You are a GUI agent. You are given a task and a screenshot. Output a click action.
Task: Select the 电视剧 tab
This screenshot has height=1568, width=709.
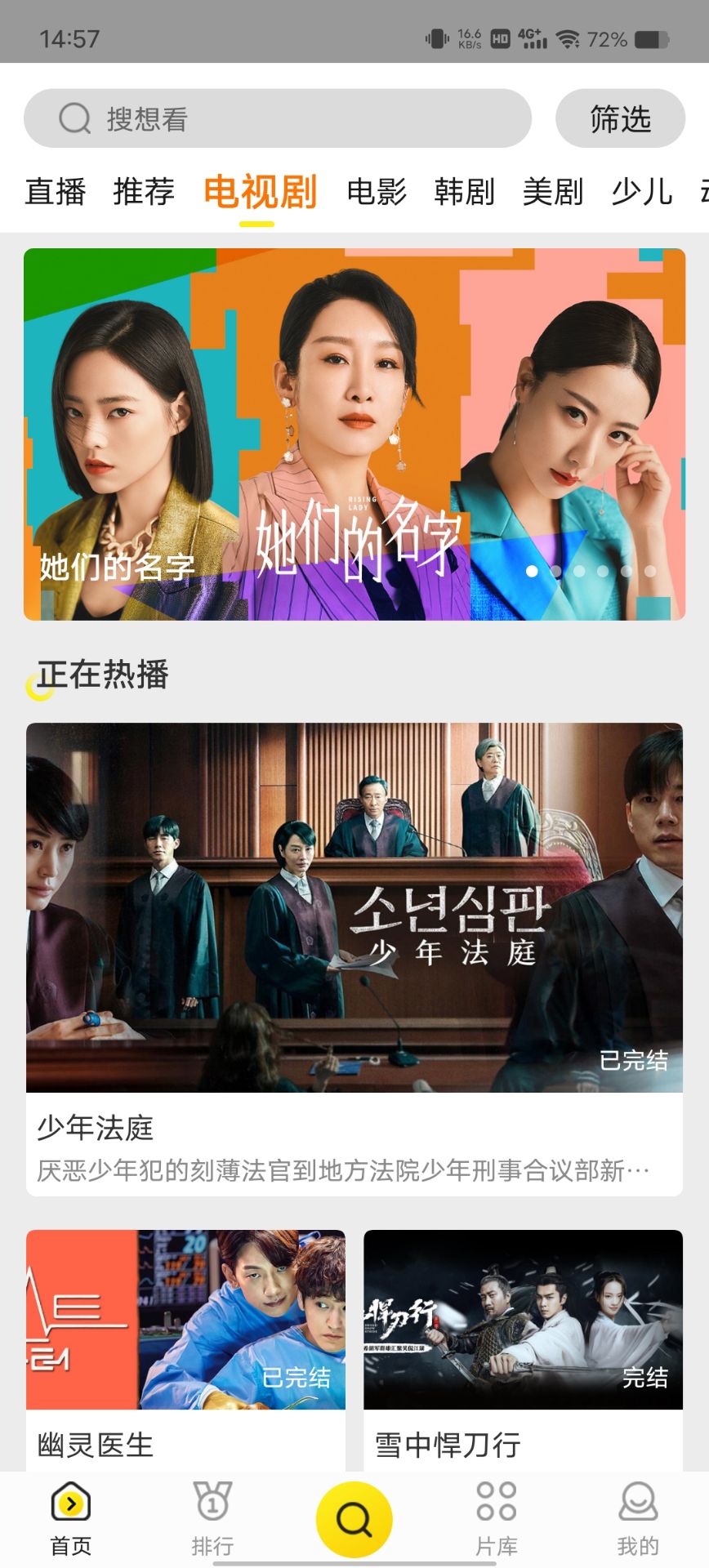tap(260, 192)
